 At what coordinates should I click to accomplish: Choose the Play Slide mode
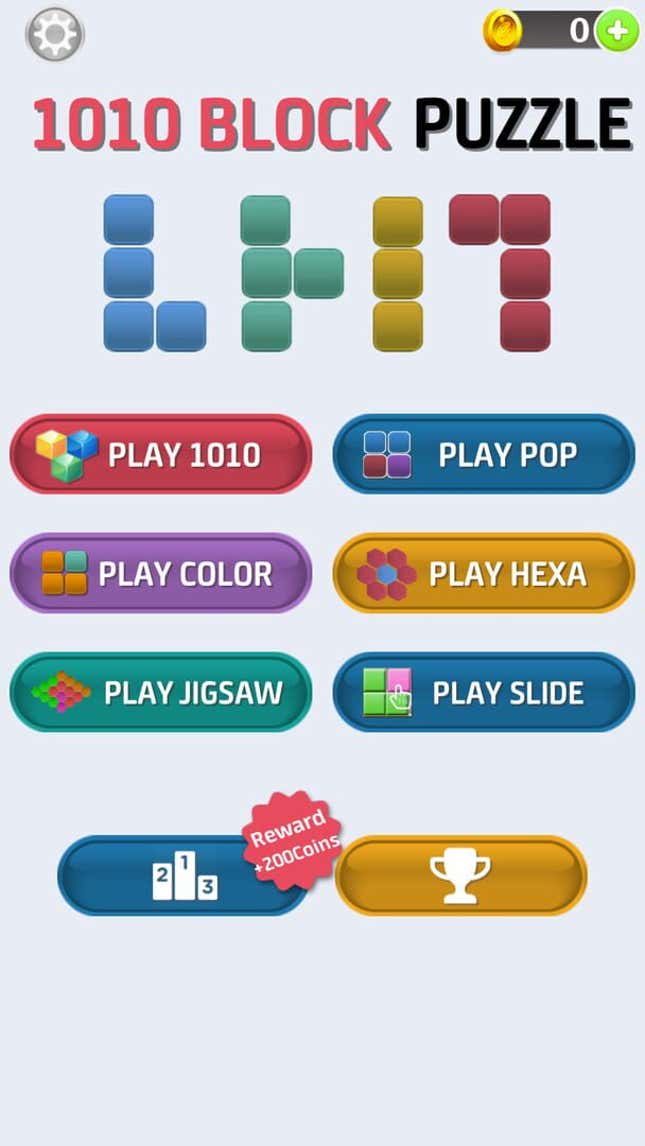(x=484, y=692)
